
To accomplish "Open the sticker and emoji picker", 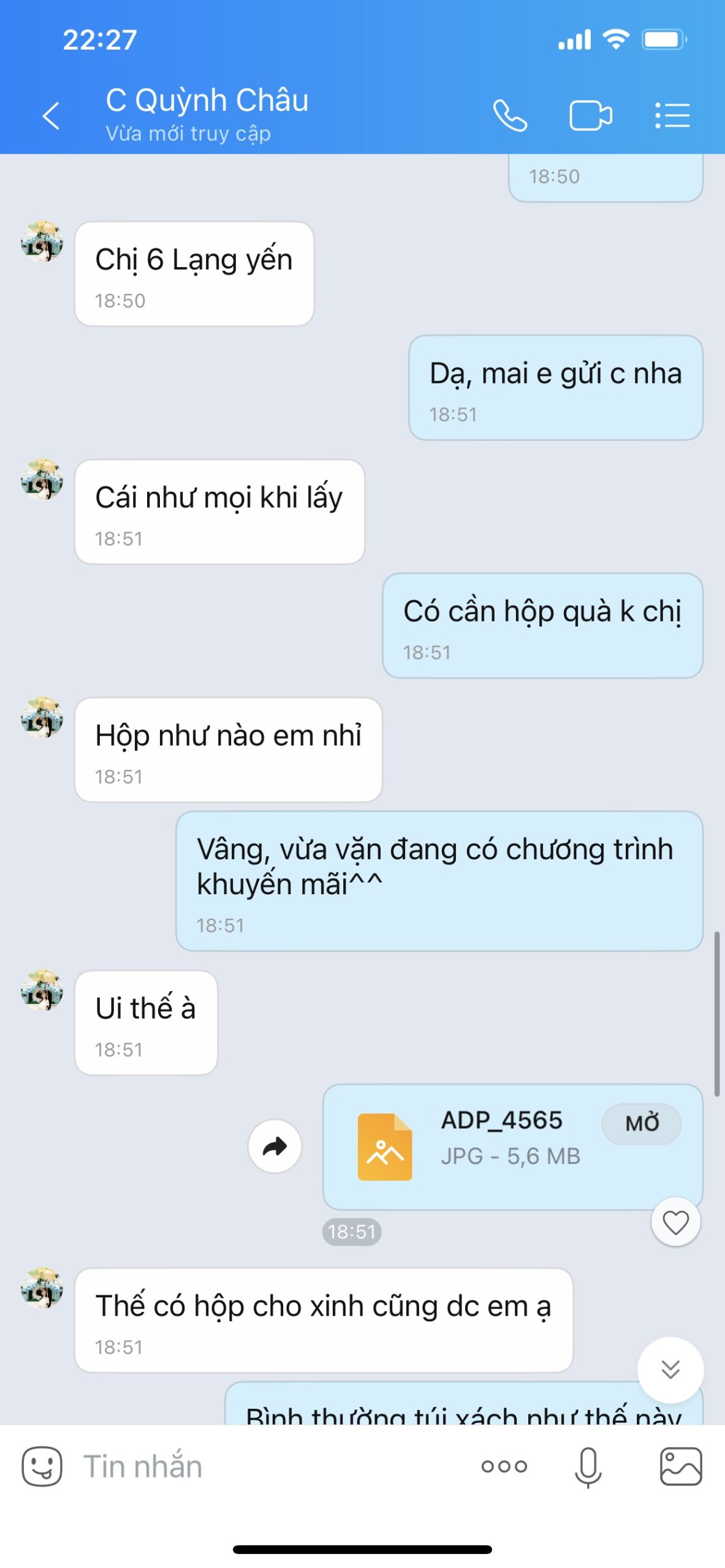I will 42,1466.
